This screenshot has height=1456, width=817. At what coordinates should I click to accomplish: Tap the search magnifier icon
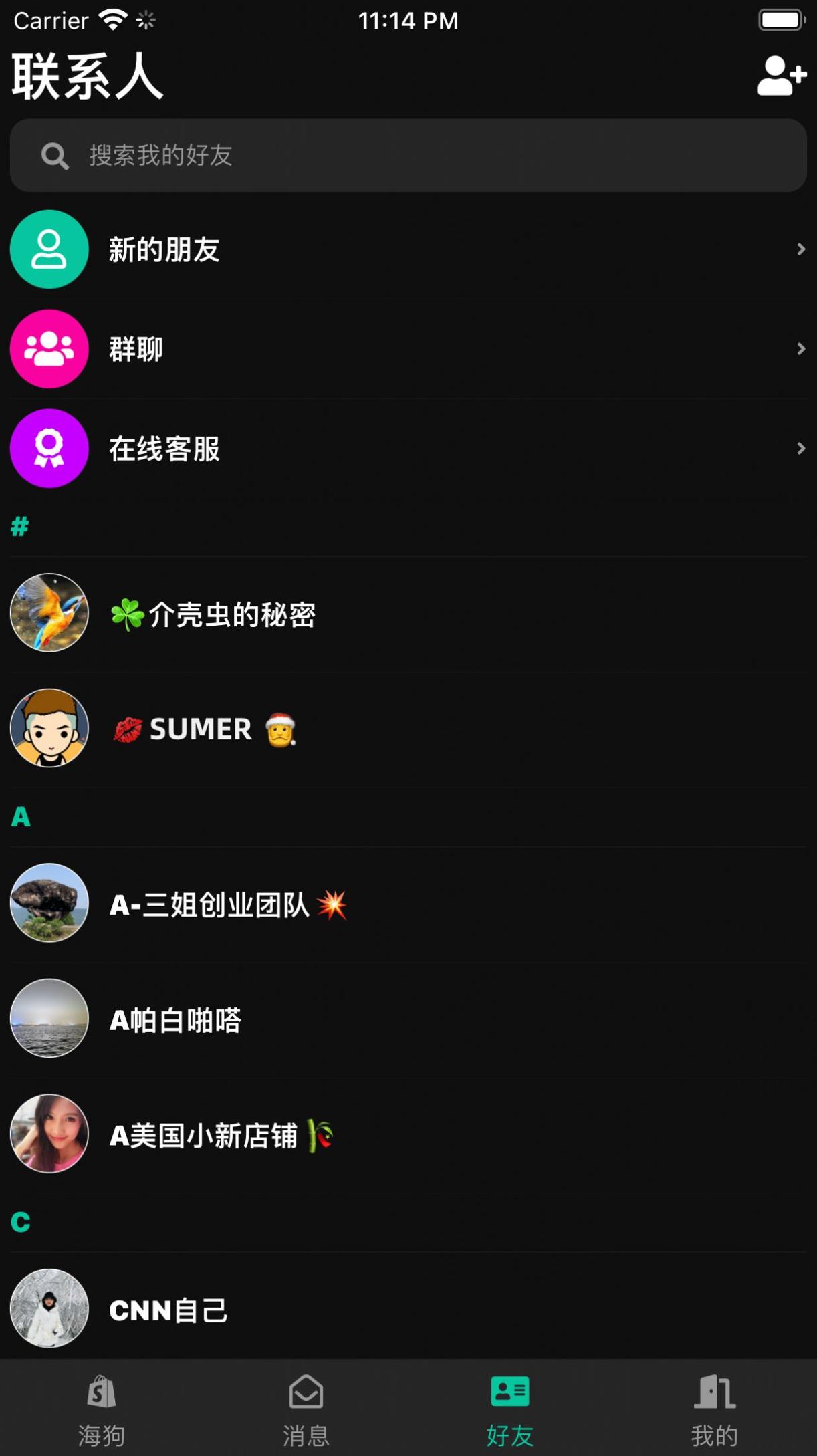55,156
